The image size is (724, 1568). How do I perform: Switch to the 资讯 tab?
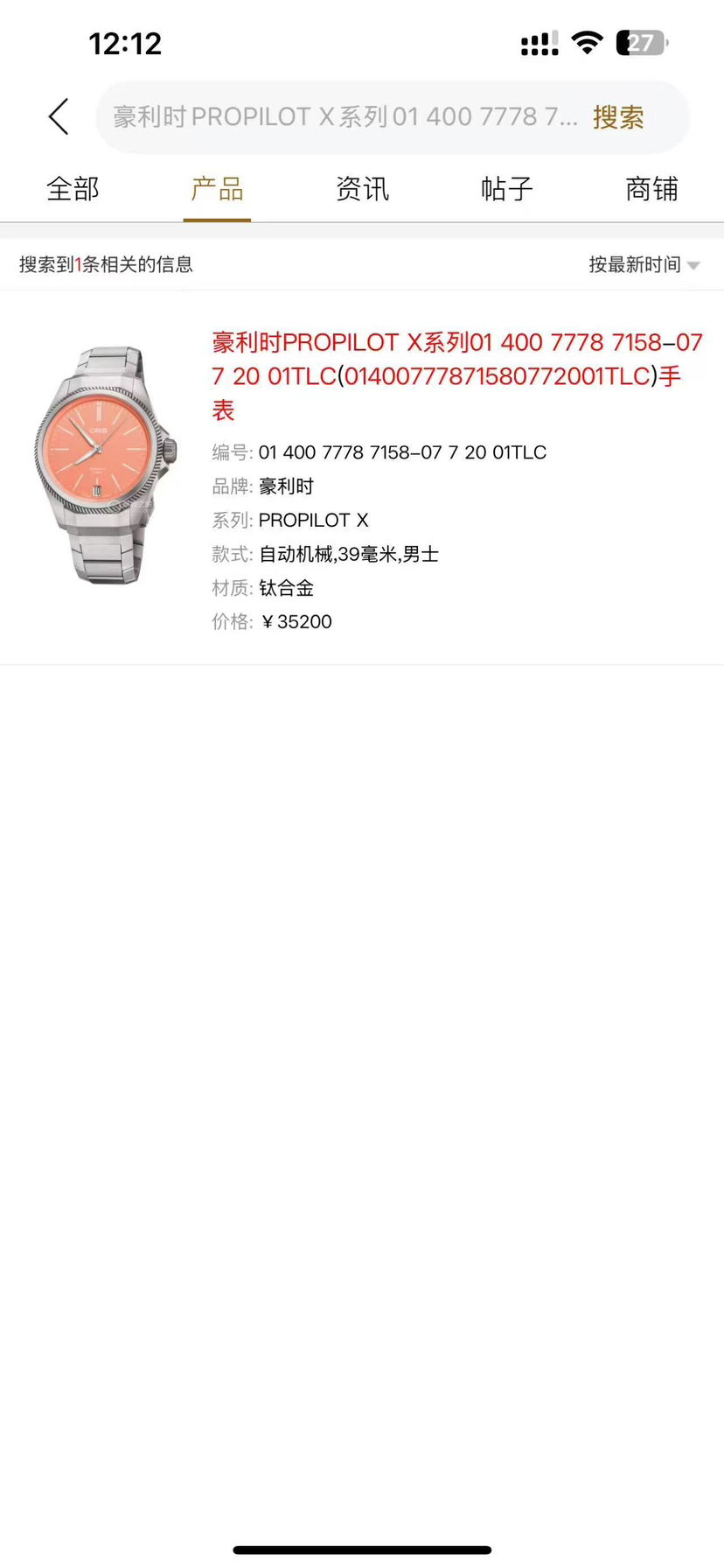362,189
